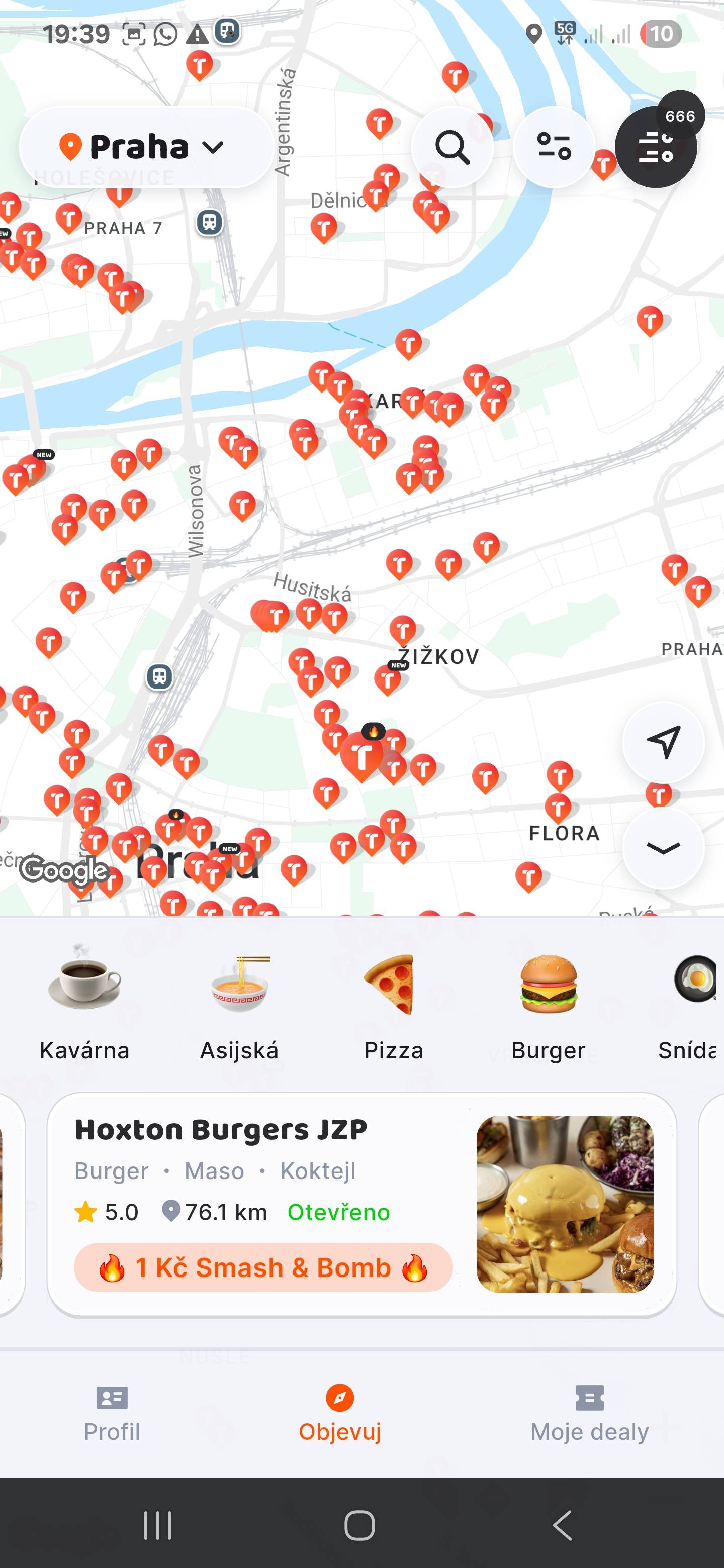Collapse the bottom panel with chevron
Viewport: 724px width, 1568px height.
point(663,848)
